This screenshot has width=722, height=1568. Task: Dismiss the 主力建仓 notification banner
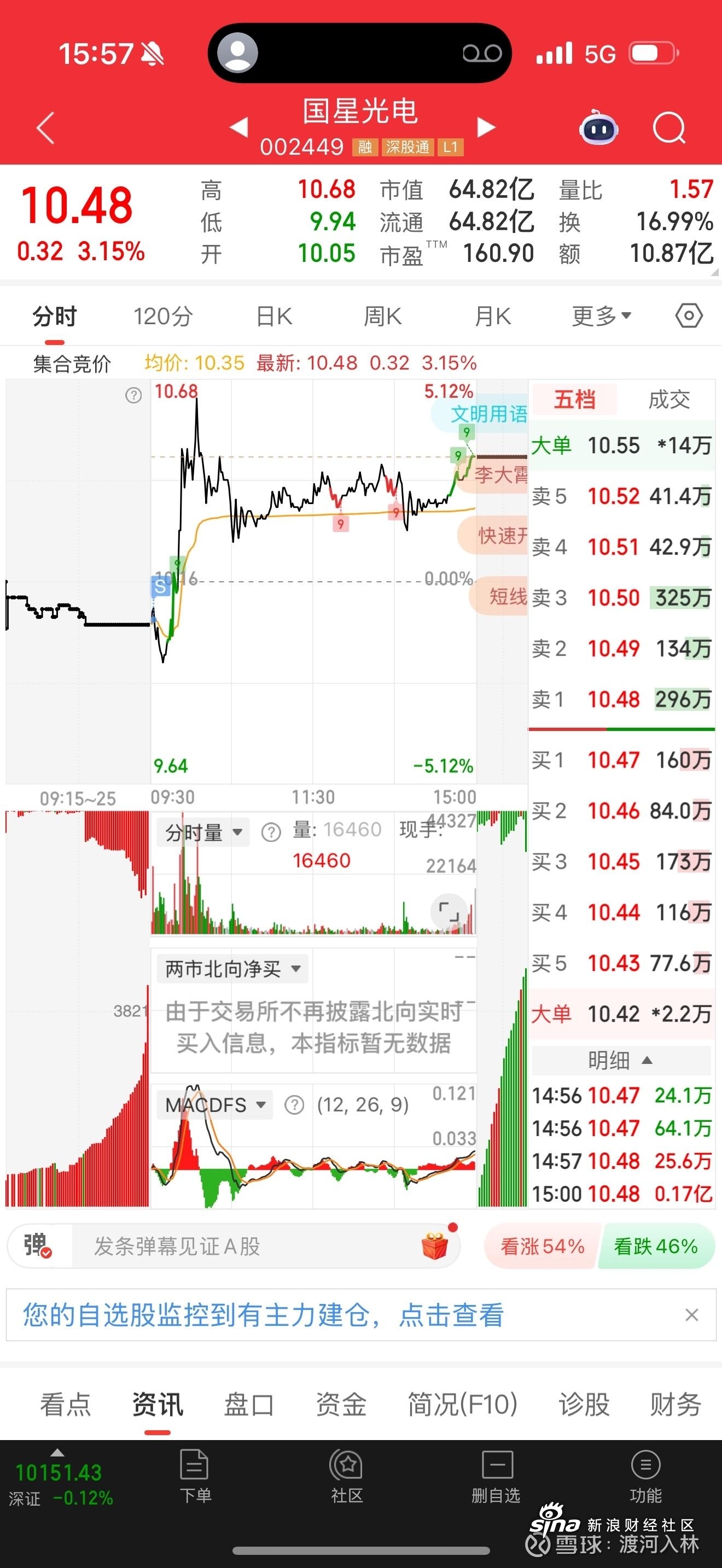[691, 1315]
